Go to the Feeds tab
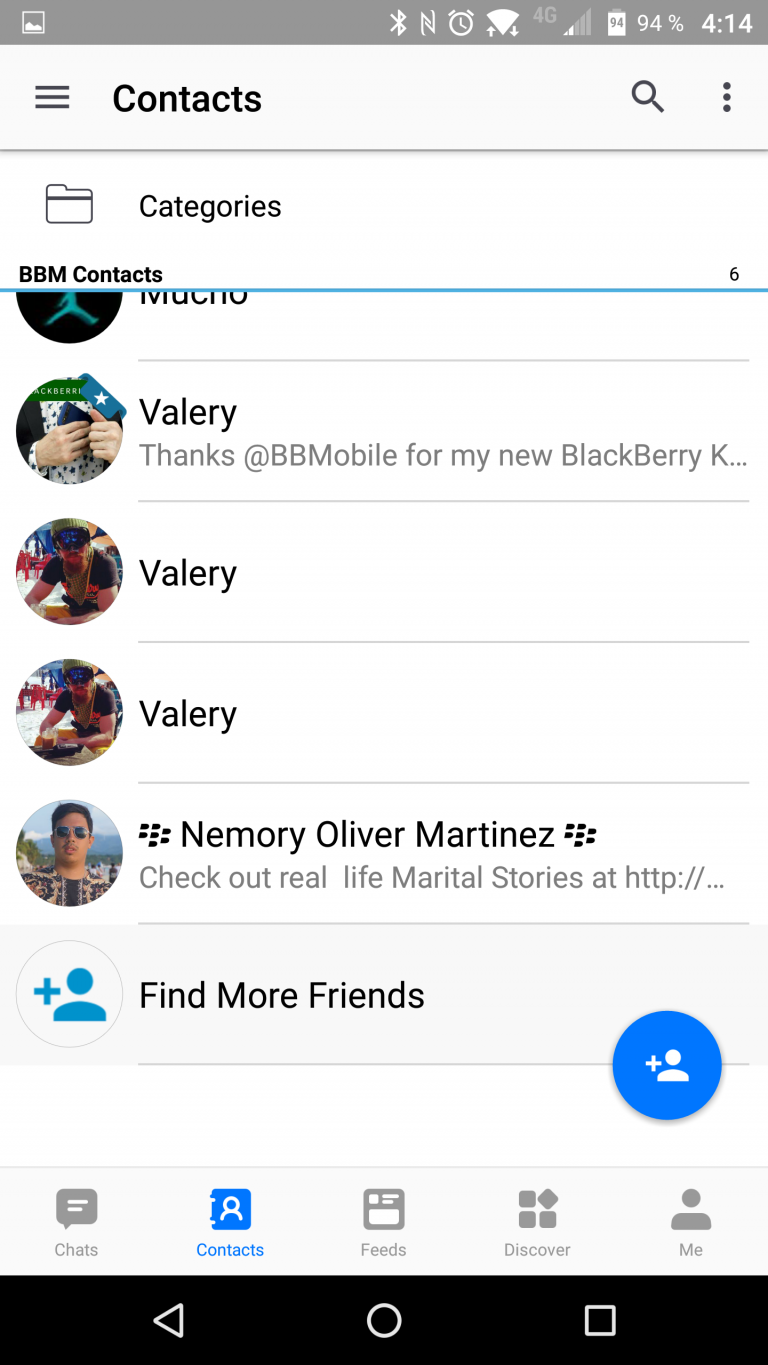Screen dimensions: 768x1365 383,1221
